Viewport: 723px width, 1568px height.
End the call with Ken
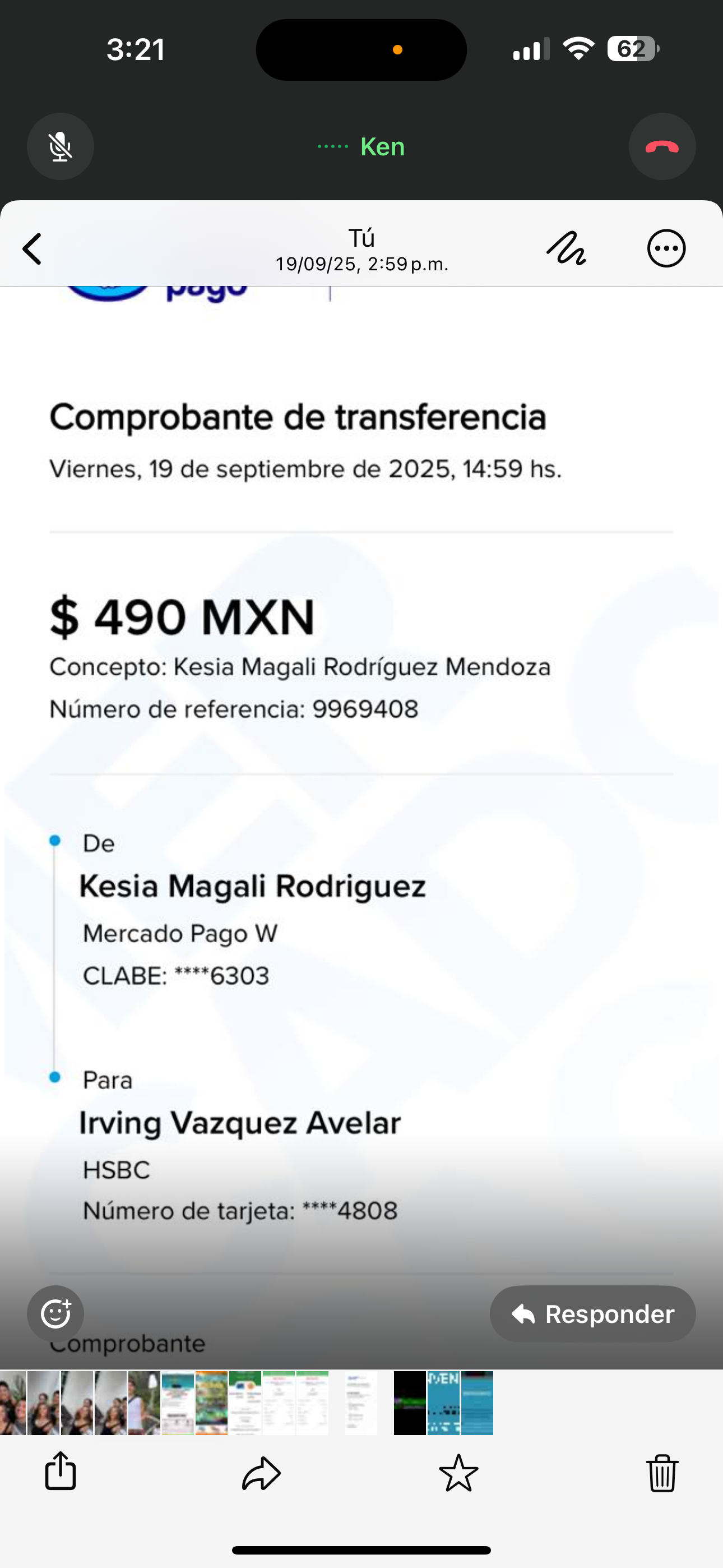point(661,147)
